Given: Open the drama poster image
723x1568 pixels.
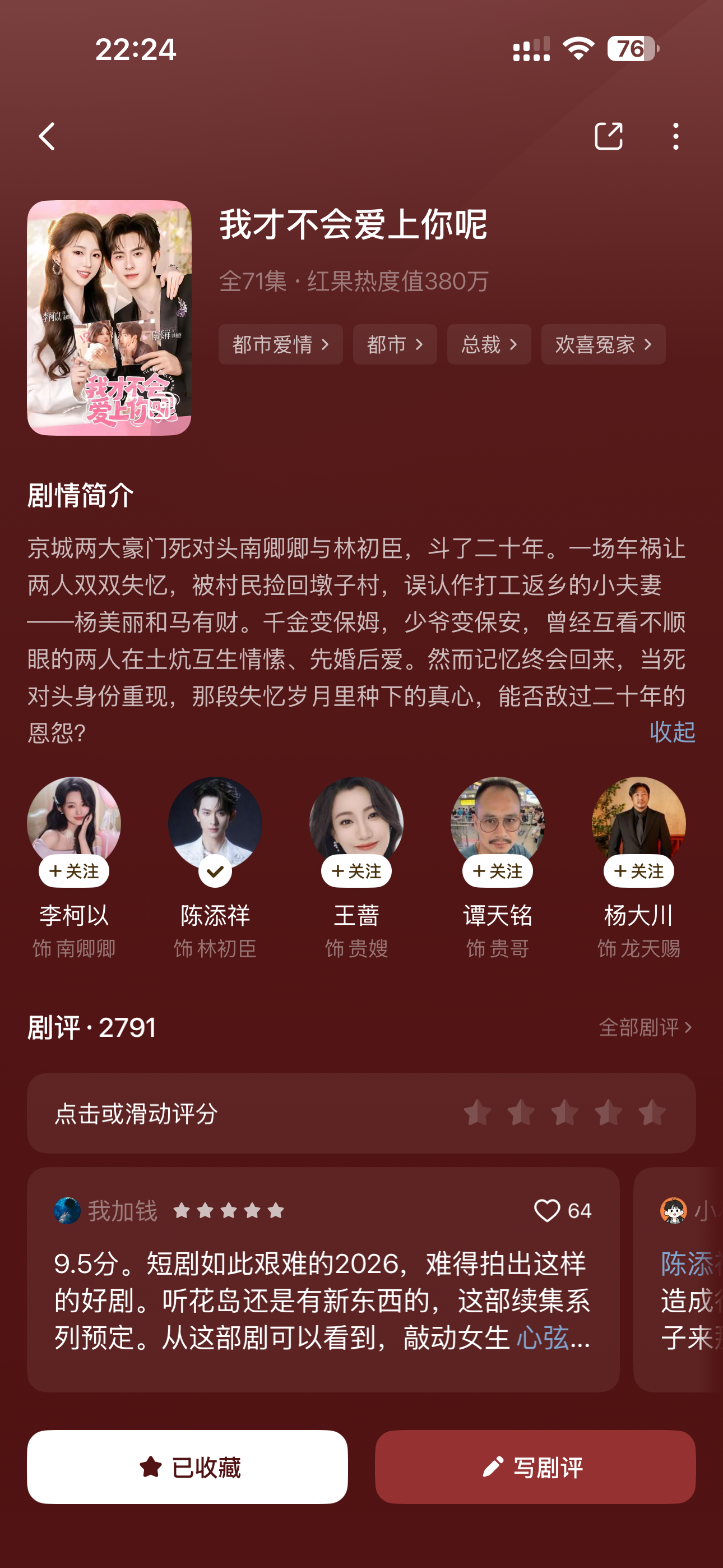Looking at the screenshot, I should (x=109, y=318).
